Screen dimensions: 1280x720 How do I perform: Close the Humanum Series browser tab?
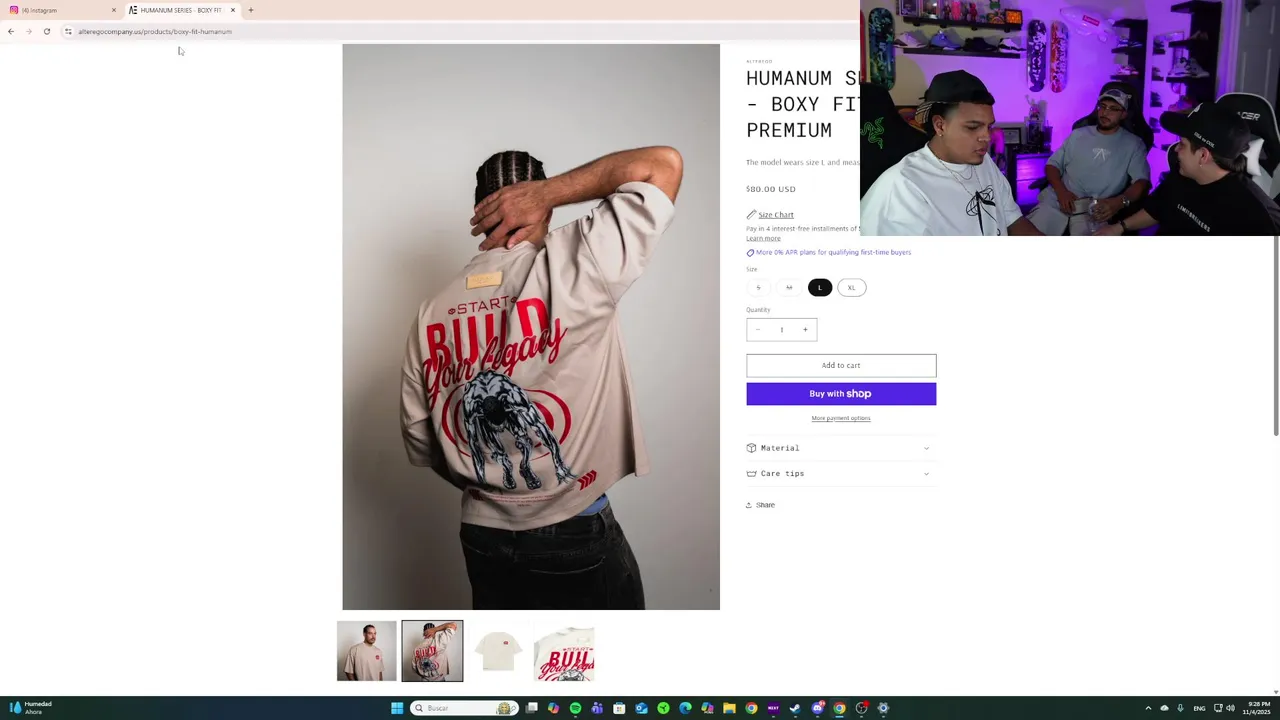pyautogui.click(x=233, y=10)
